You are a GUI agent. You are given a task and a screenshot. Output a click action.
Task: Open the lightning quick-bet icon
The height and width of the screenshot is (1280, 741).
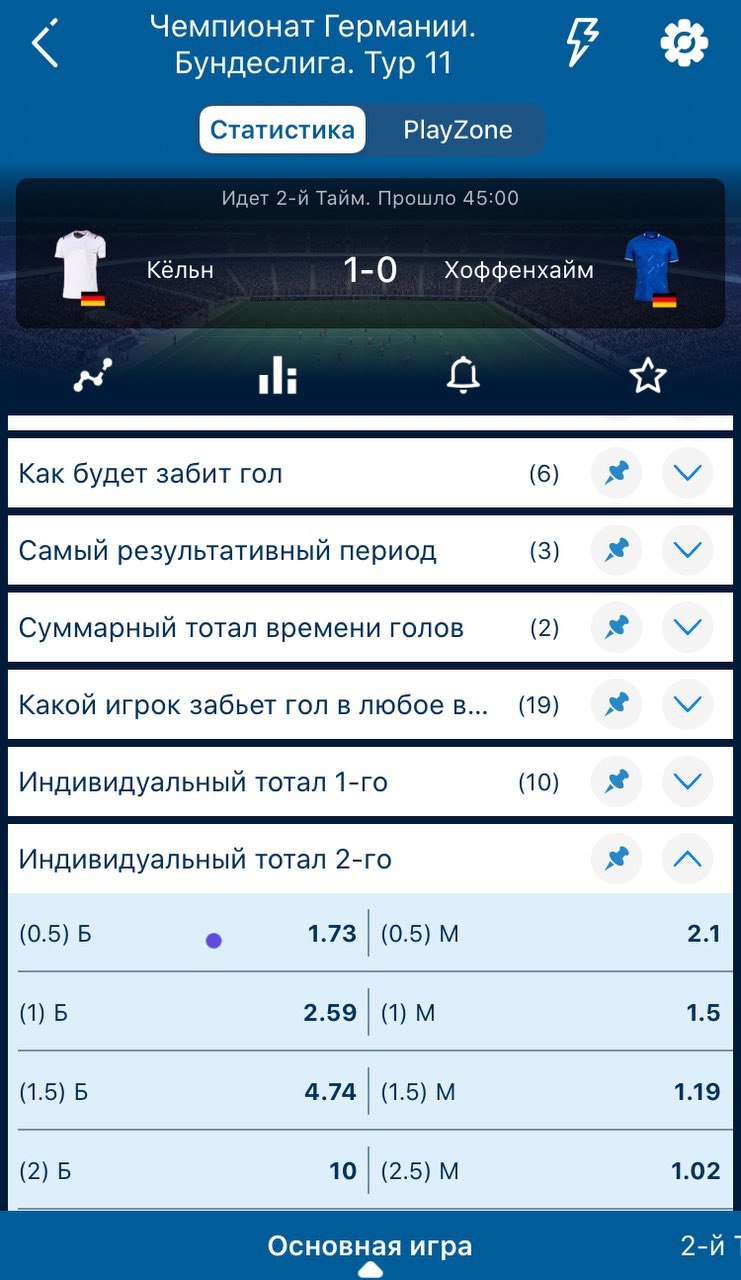tap(582, 43)
